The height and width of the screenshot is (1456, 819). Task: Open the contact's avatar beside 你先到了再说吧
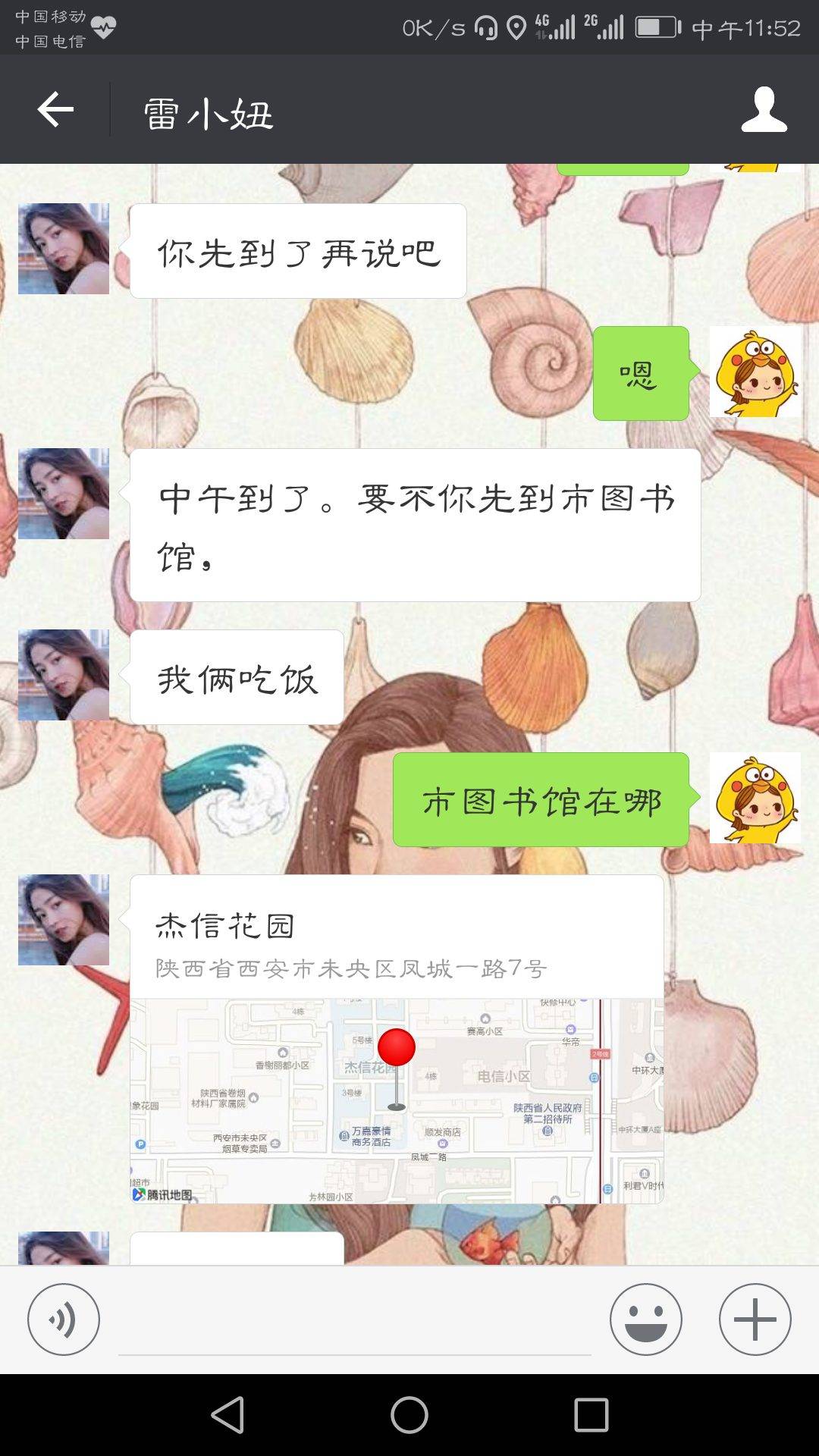pyautogui.click(x=64, y=249)
